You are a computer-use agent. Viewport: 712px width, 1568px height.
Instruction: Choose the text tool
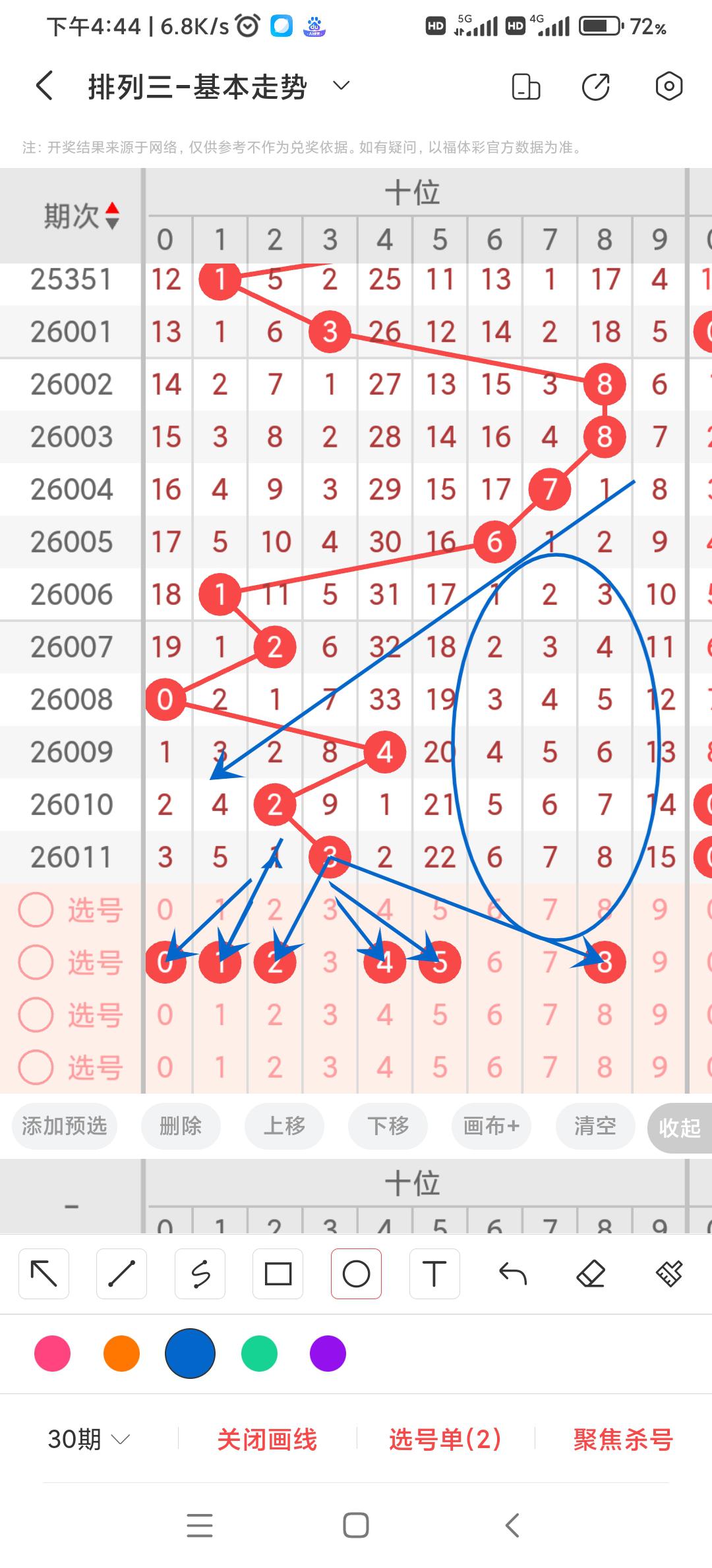434,1274
